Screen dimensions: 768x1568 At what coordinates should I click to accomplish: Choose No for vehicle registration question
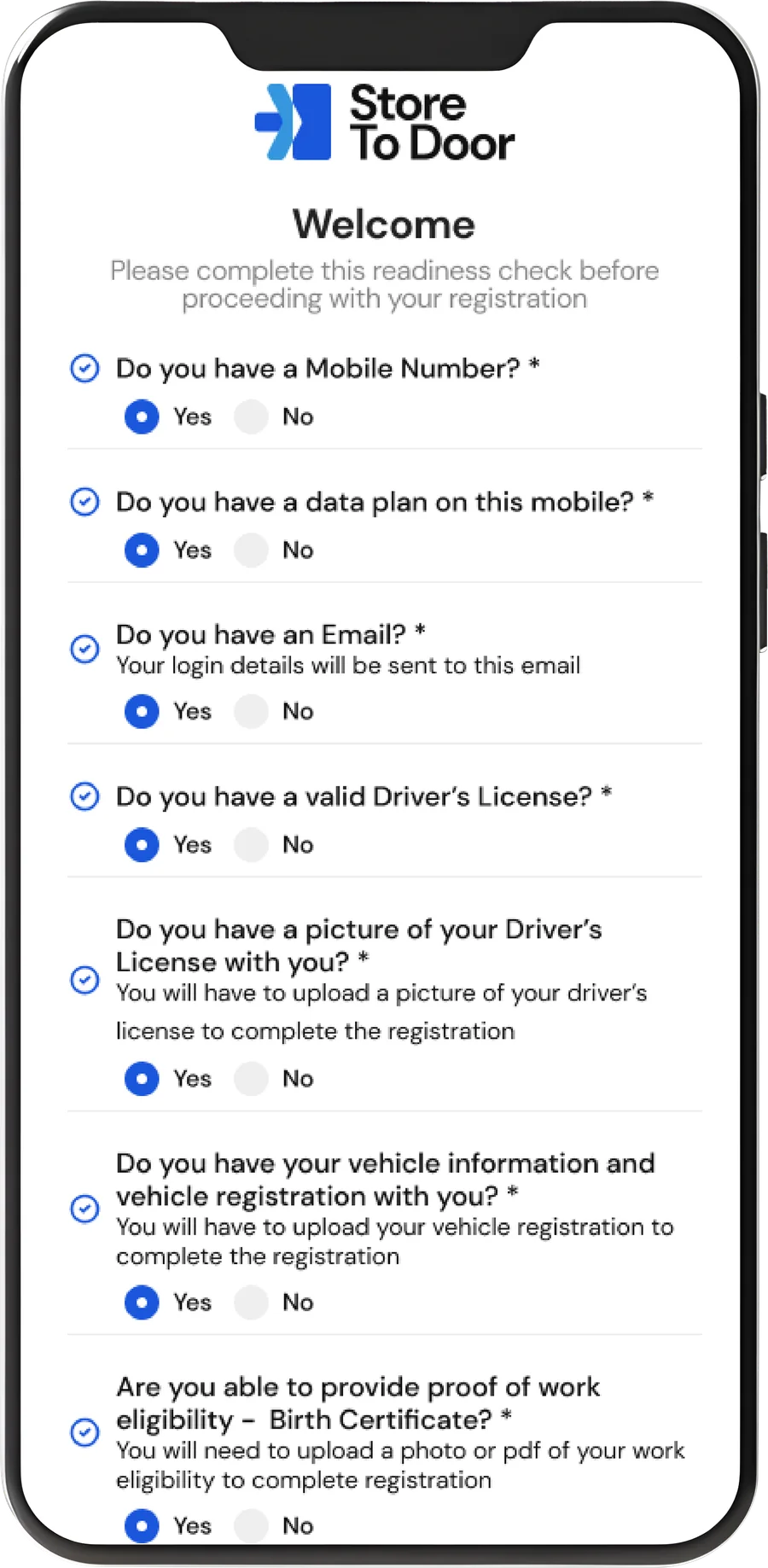[x=251, y=1302]
